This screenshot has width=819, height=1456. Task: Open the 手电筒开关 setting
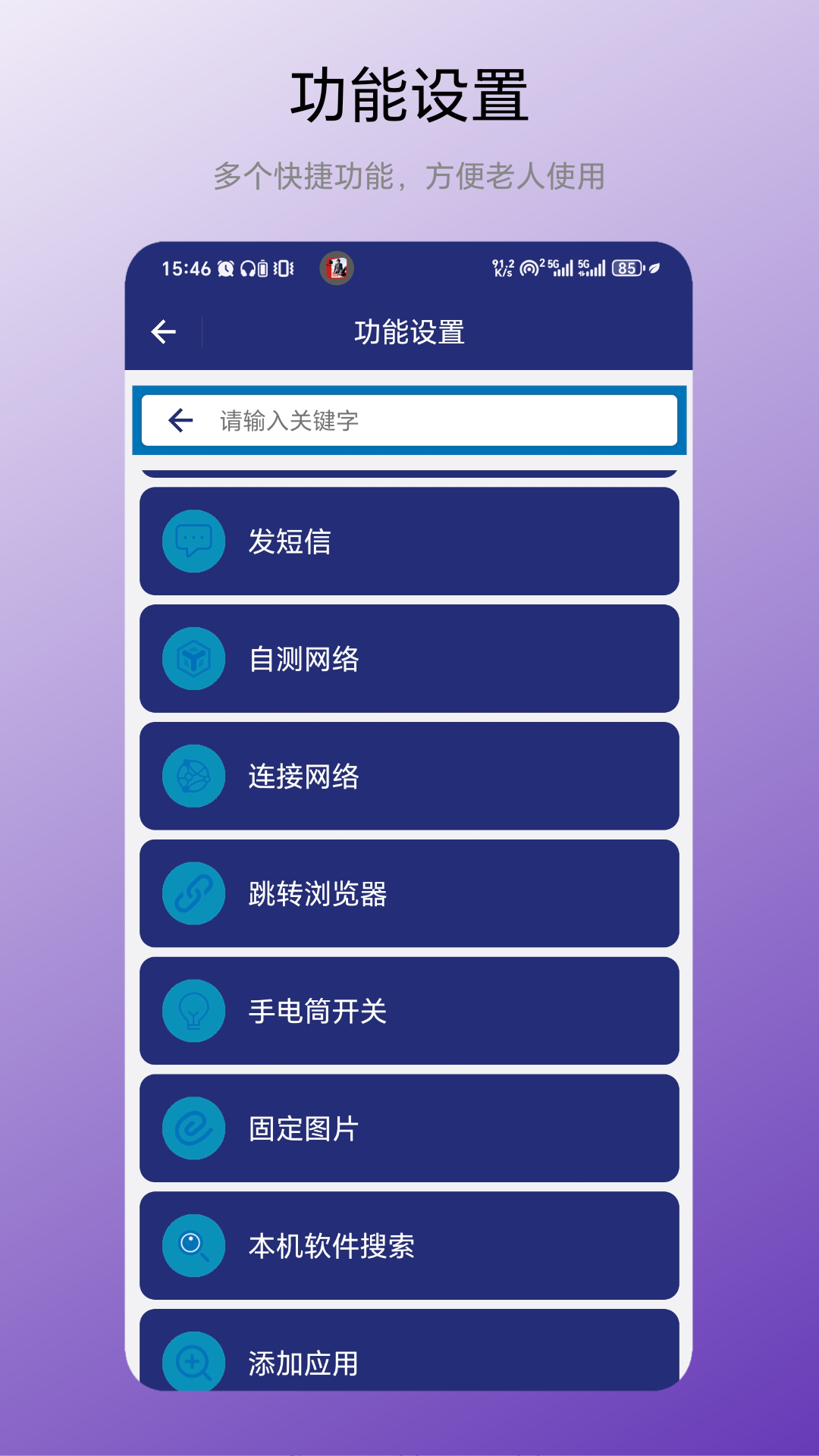tap(409, 1012)
